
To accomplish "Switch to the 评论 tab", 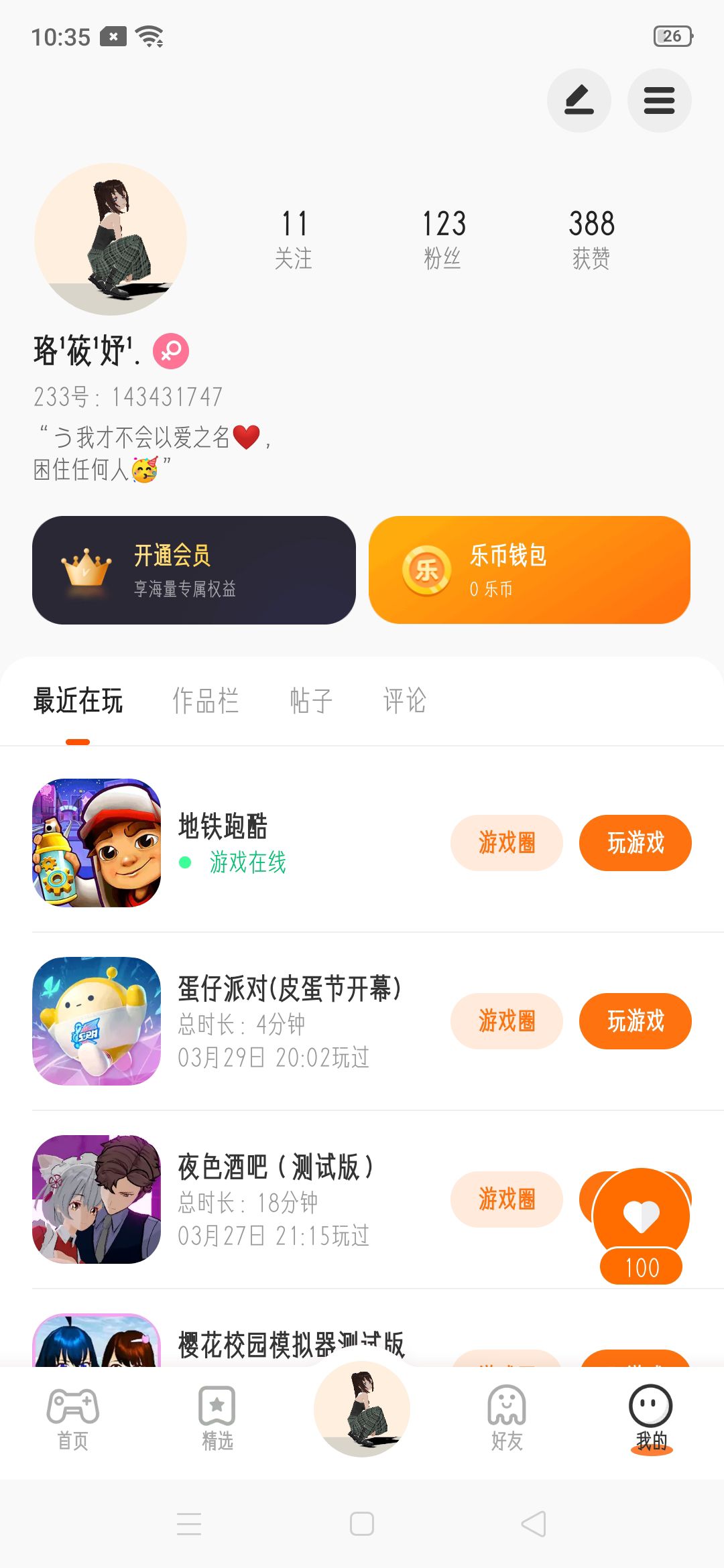I will [404, 701].
